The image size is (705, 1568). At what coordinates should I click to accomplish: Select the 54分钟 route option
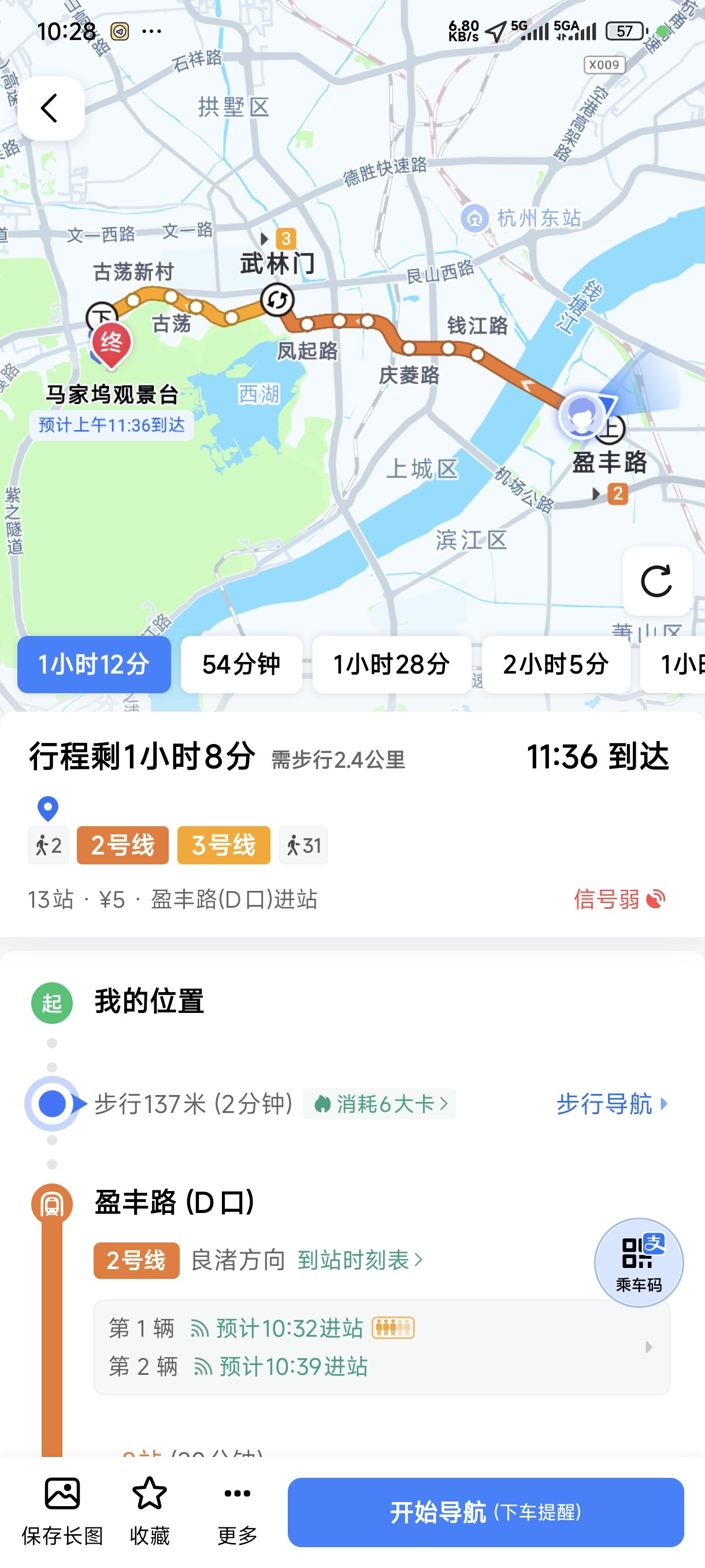coord(241,664)
